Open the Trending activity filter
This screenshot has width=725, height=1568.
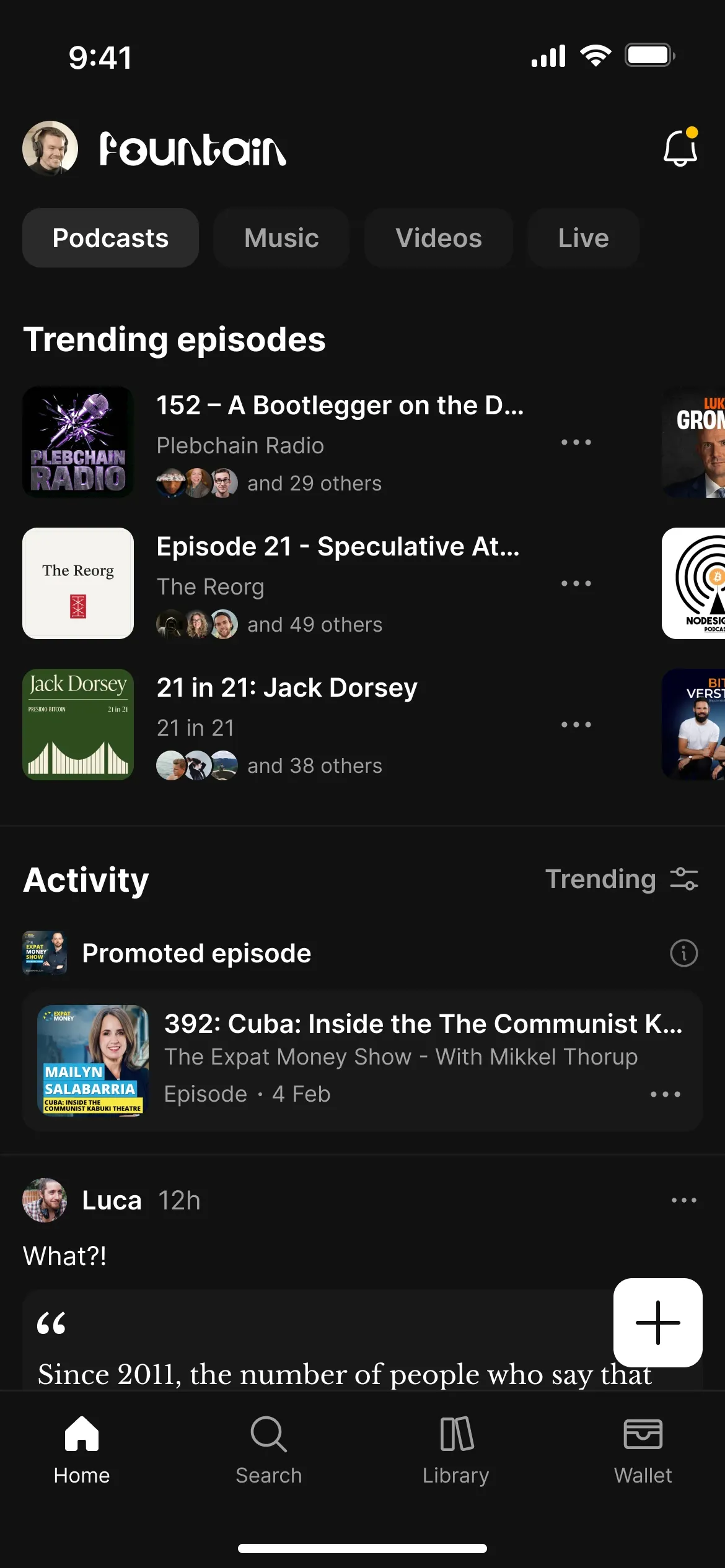(621, 879)
